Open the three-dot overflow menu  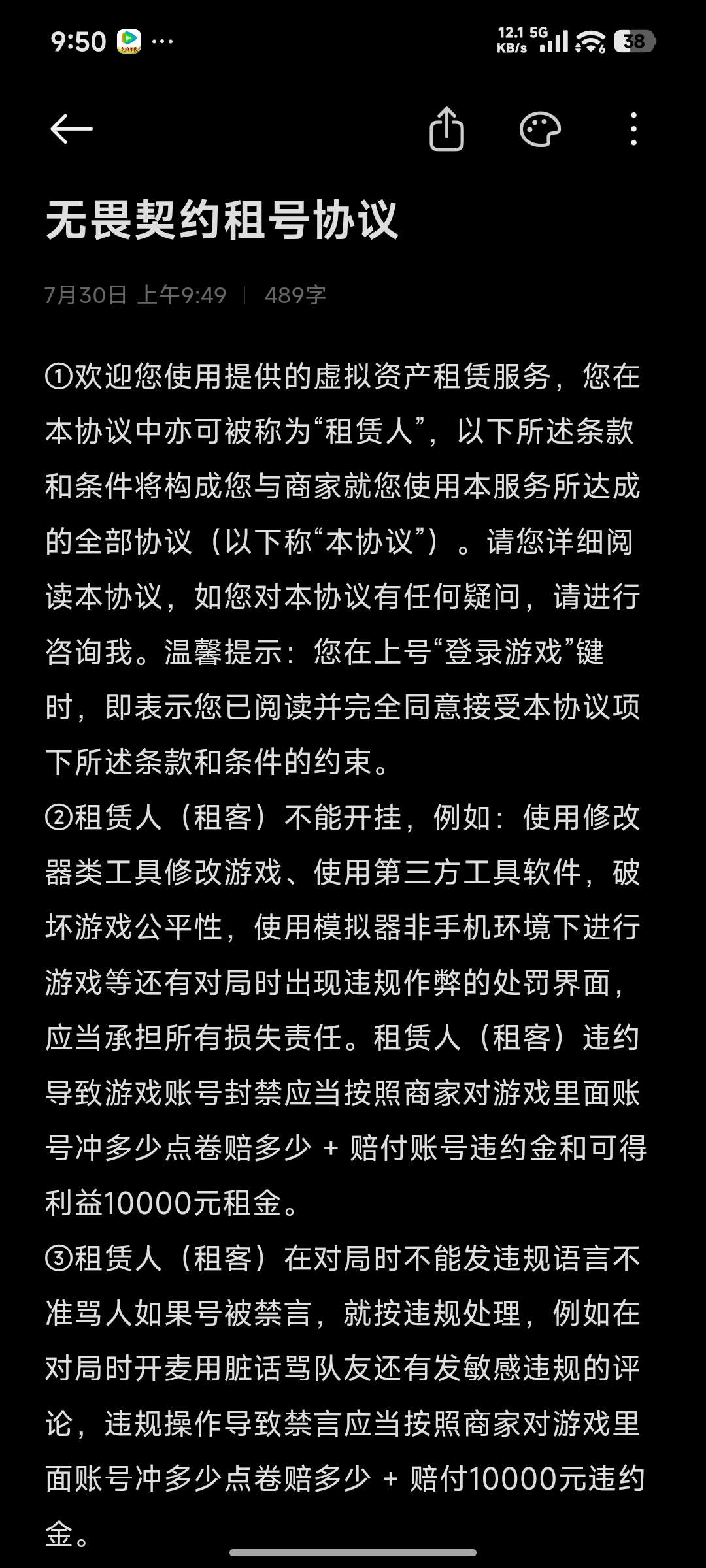click(633, 129)
